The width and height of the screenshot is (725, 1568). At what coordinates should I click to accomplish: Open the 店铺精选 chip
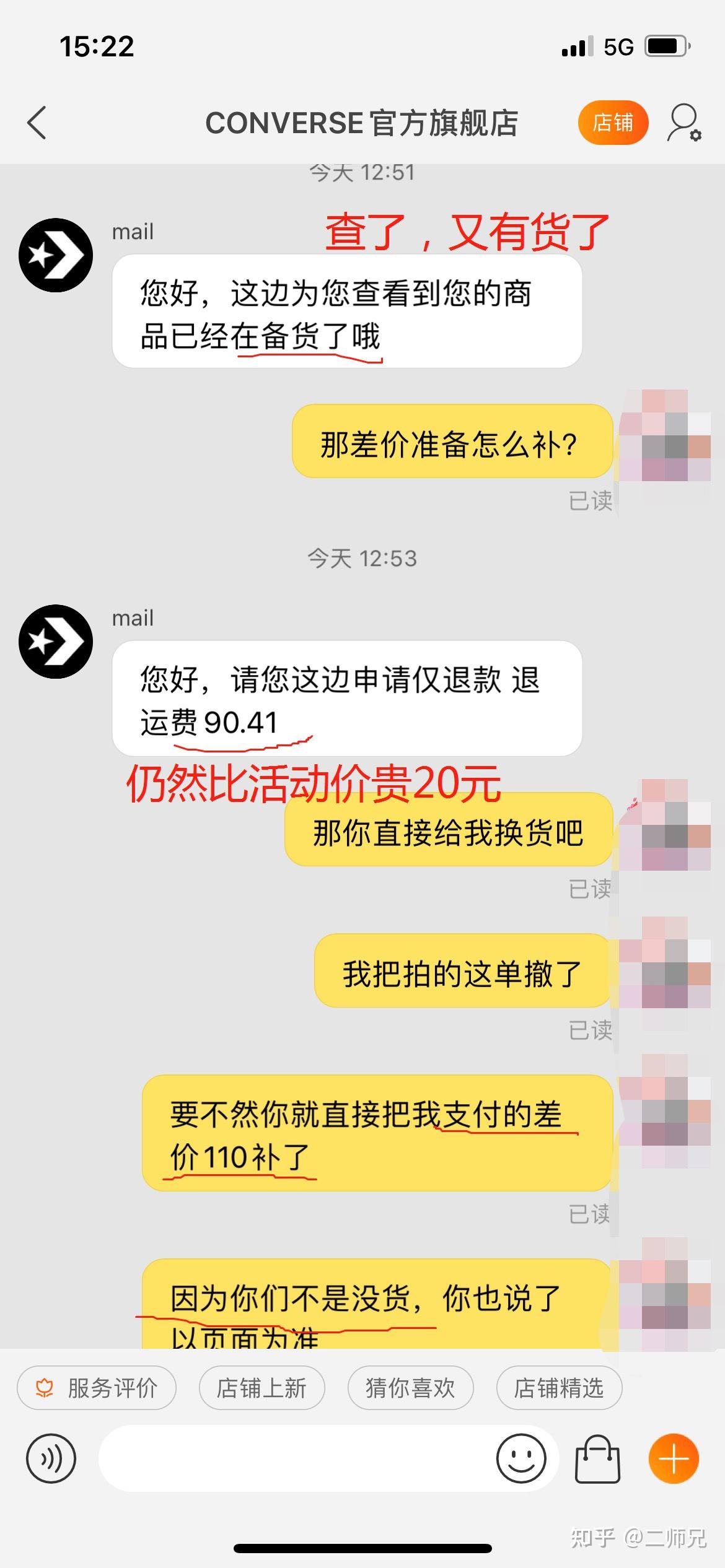[558, 1388]
